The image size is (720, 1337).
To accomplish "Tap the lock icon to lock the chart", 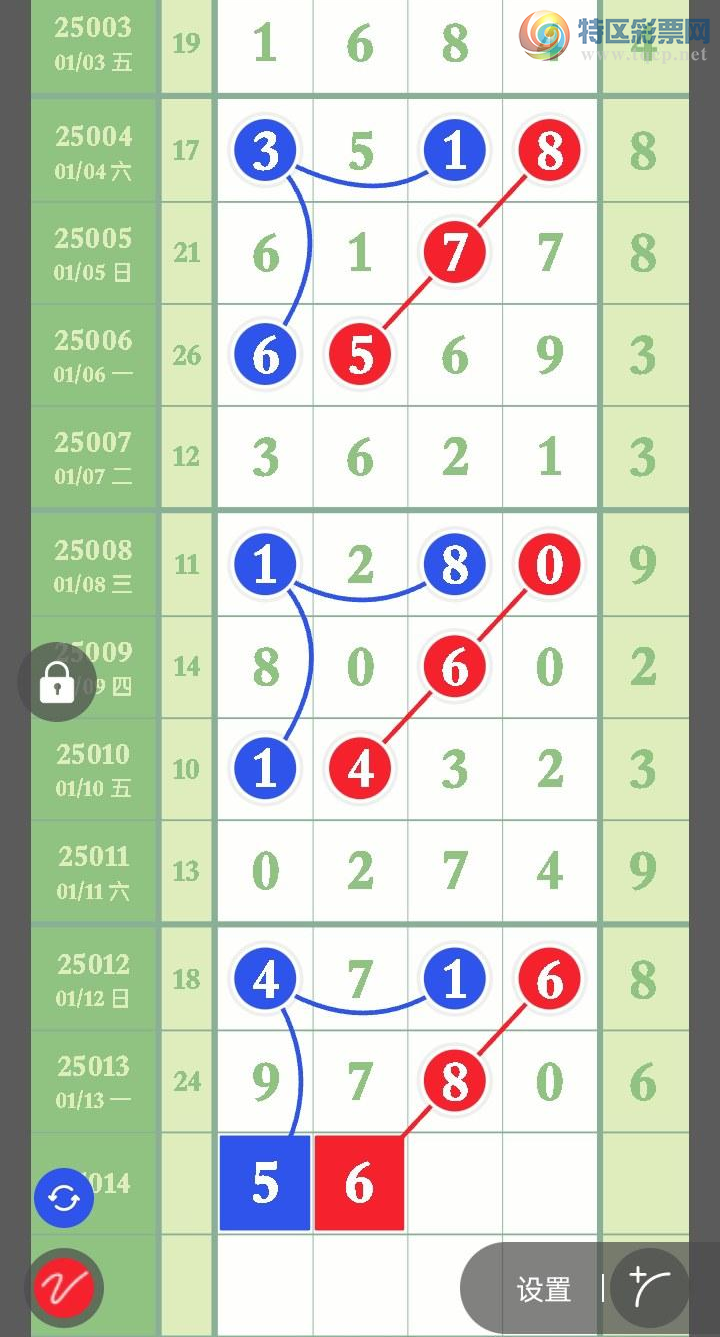I will (57, 684).
